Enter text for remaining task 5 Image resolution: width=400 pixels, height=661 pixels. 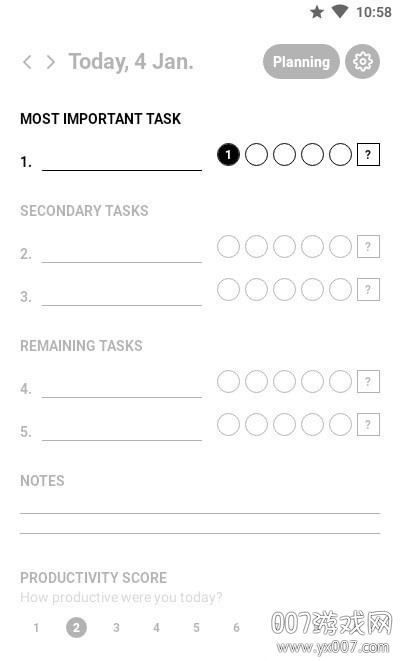[x=122, y=431]
